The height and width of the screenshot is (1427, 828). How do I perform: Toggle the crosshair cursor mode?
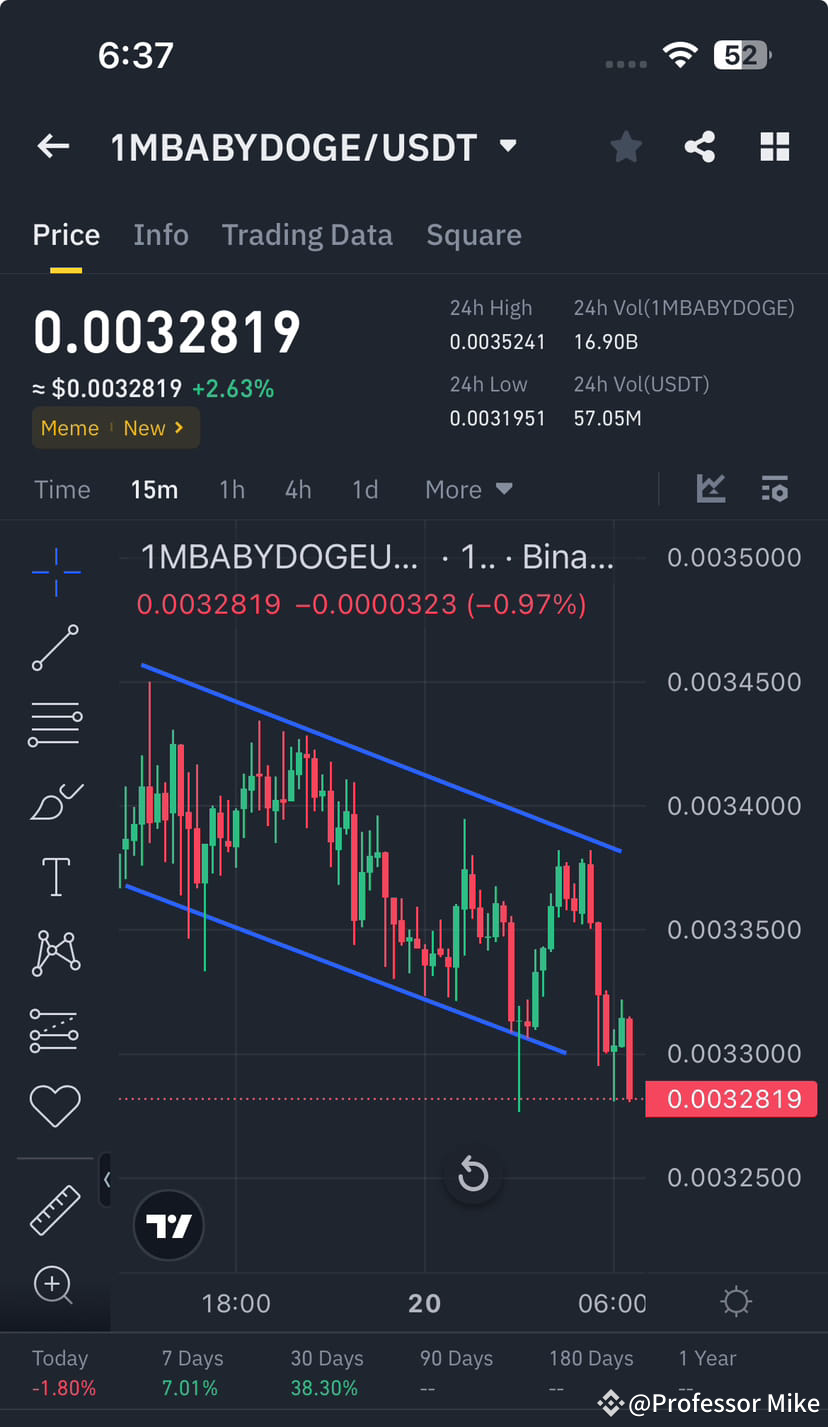[55, 572]
